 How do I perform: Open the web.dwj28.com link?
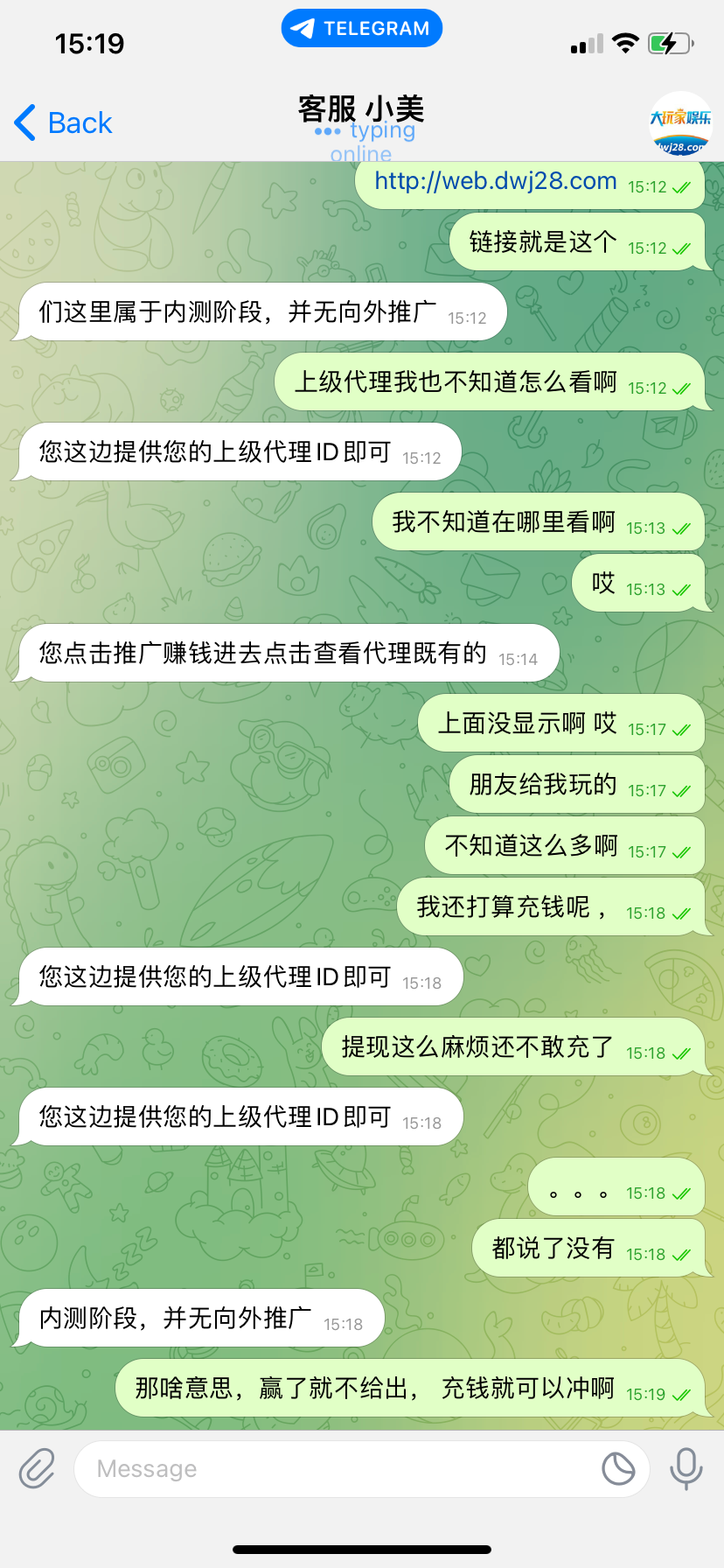coord(495,181)
